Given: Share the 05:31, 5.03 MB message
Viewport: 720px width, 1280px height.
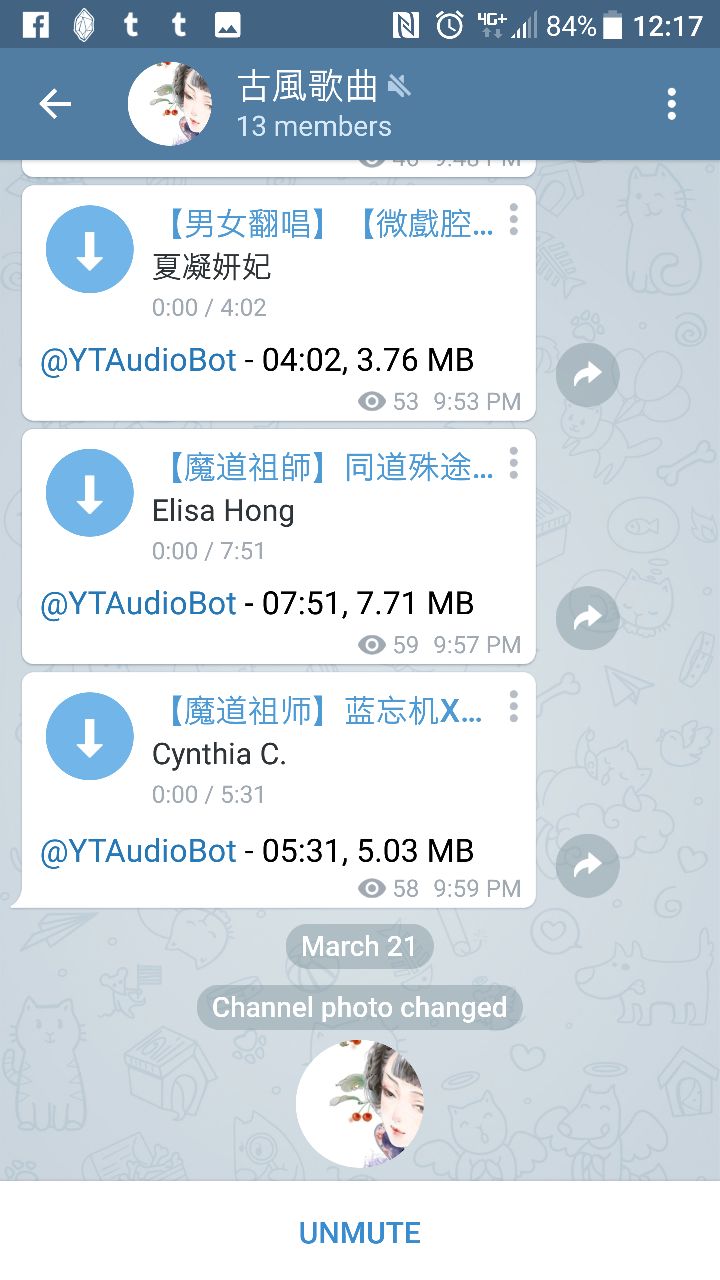Looking at the screenshot, I should (587, 864).
